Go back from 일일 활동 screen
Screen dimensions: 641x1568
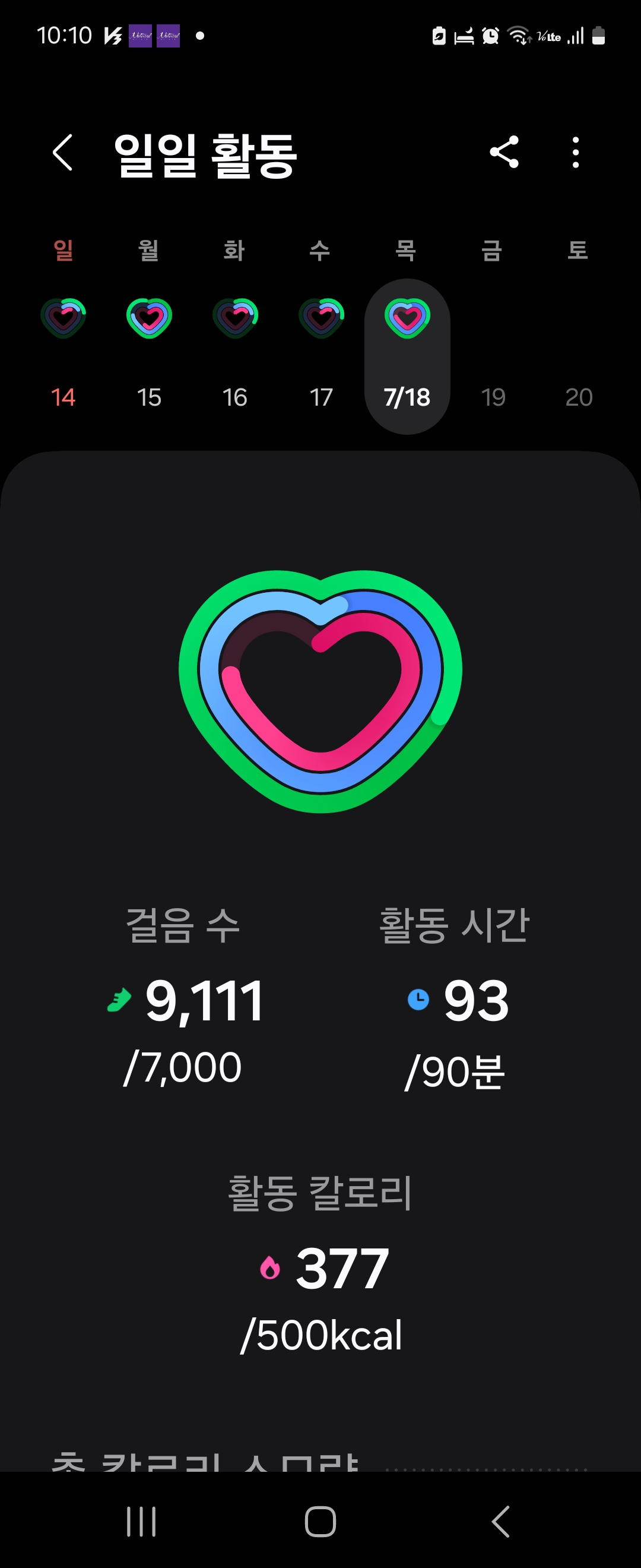(63, 152)
